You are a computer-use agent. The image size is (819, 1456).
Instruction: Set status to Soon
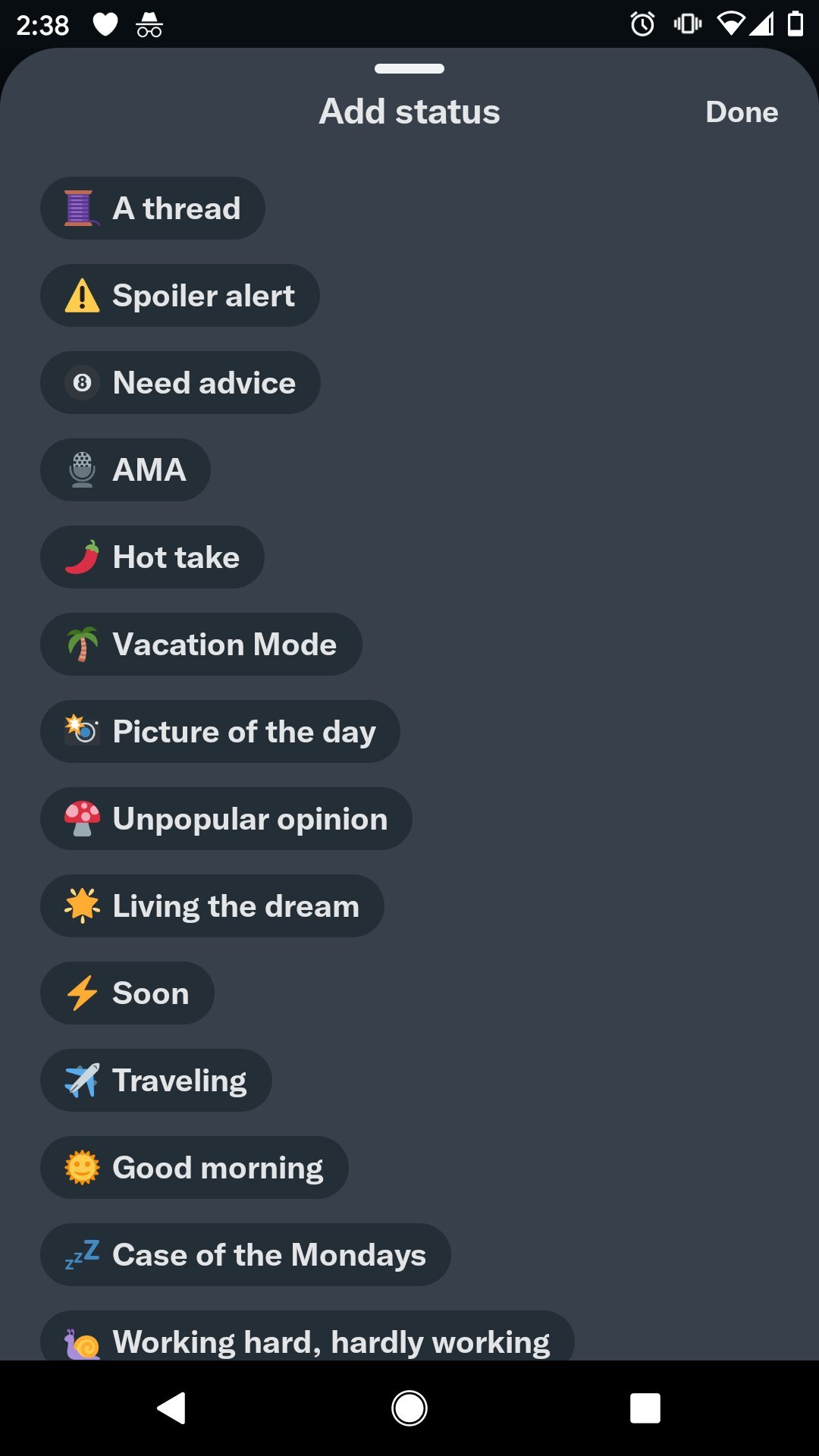(127, 993)
